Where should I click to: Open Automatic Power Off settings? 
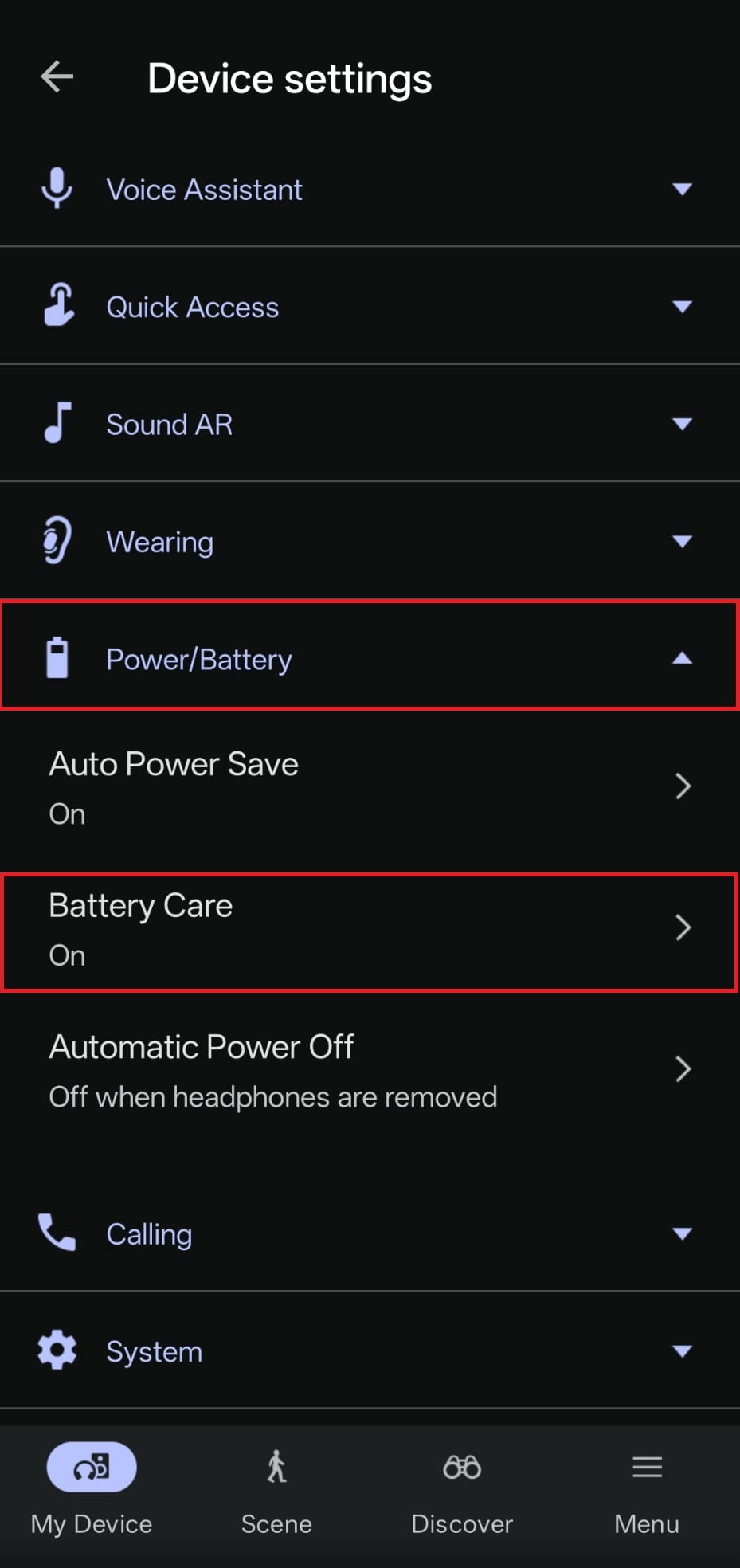(x=370, y=1070)
